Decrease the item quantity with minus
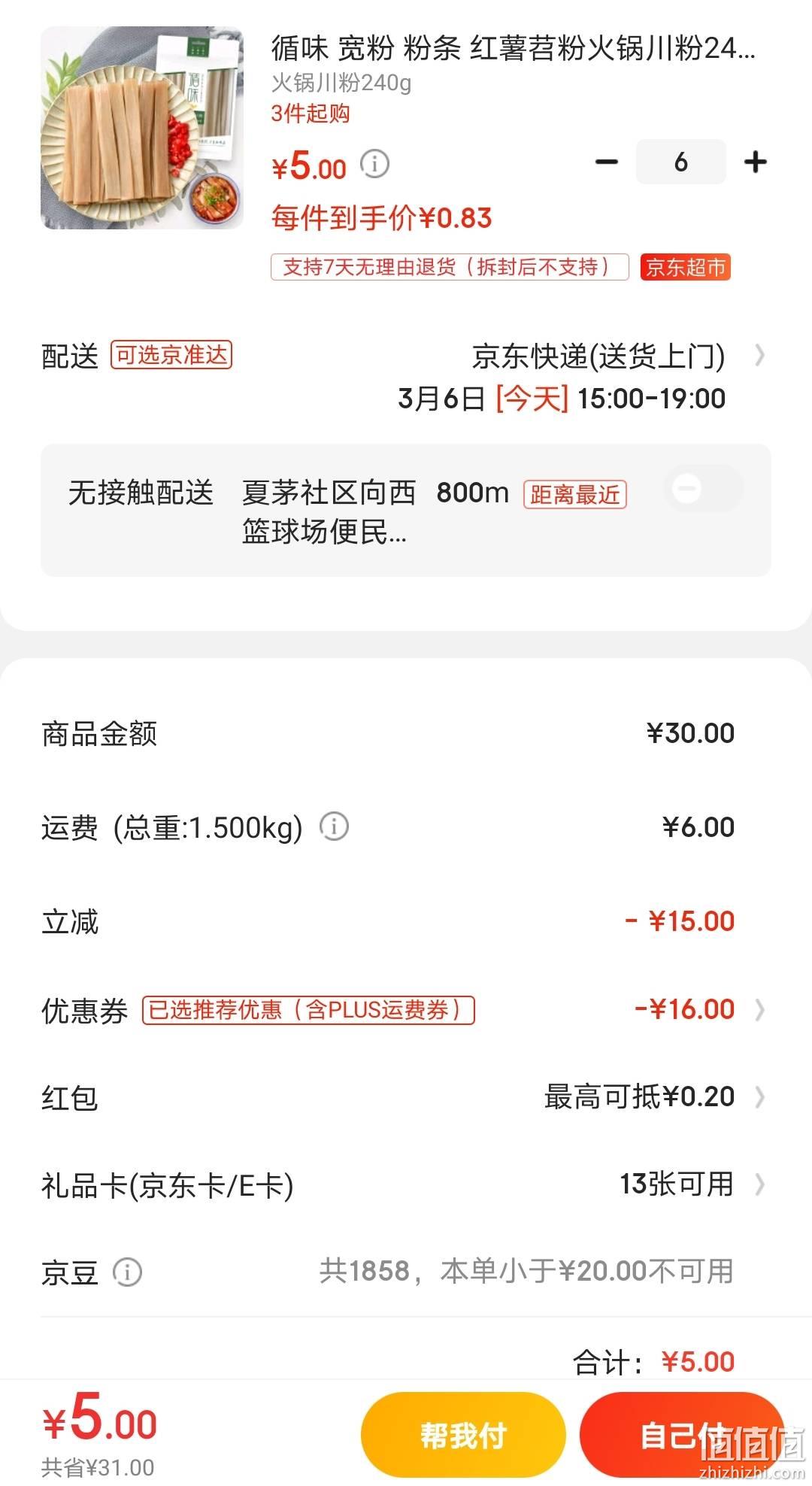This screenshot has height=1486, width=812. 606,162
